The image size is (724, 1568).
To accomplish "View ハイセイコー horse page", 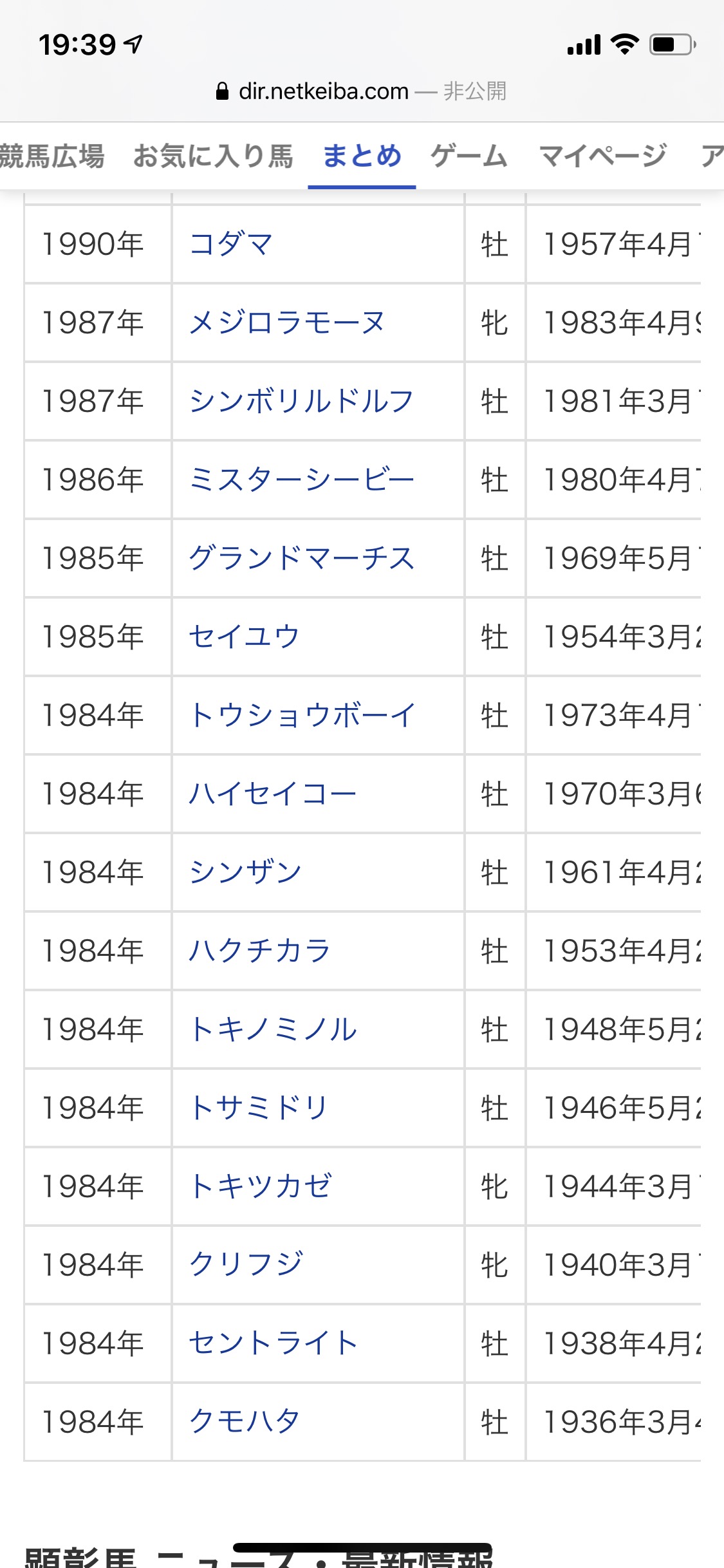I will coord(273,794).
